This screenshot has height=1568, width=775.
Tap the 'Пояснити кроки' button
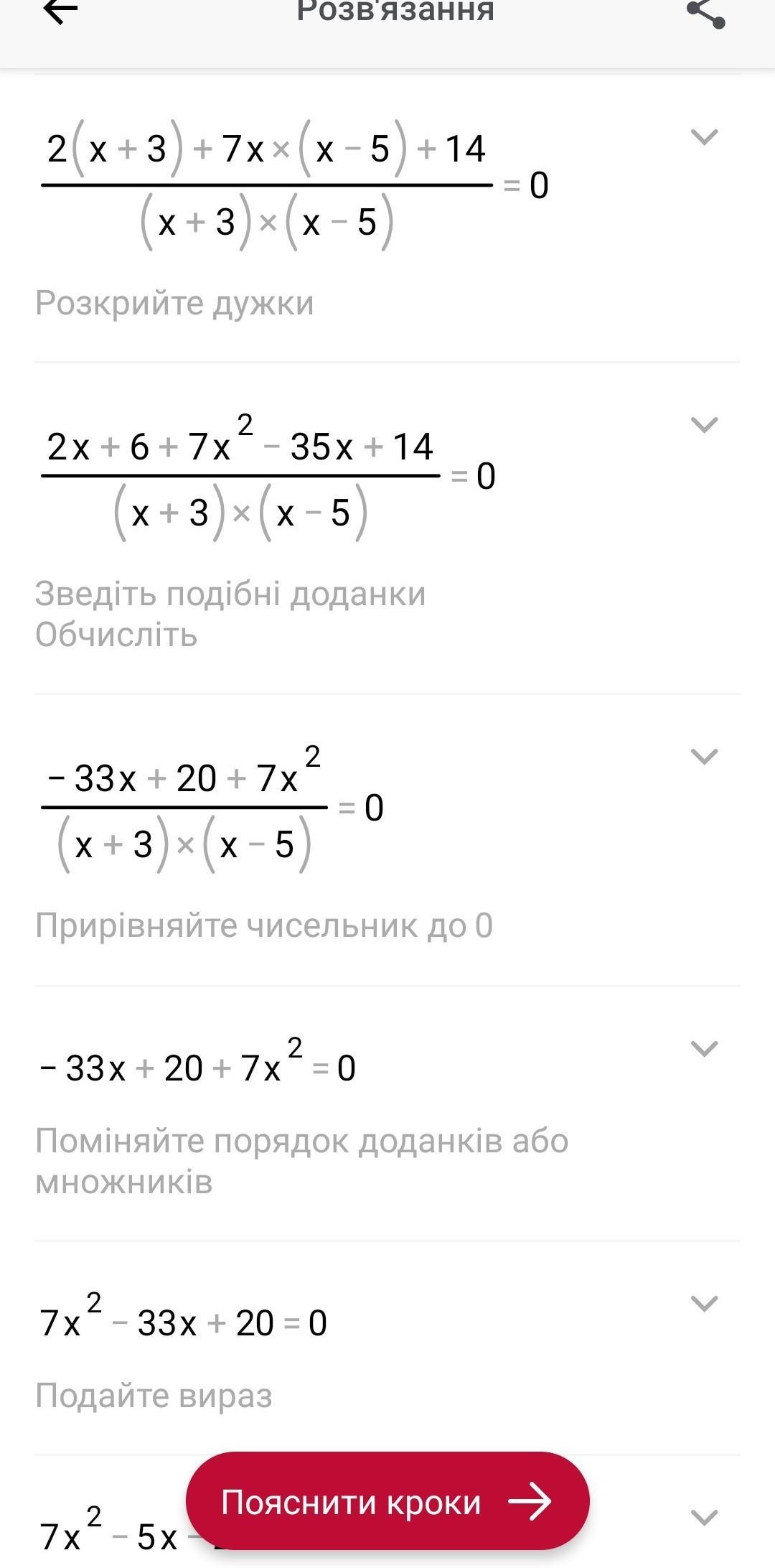point(387,1502)
